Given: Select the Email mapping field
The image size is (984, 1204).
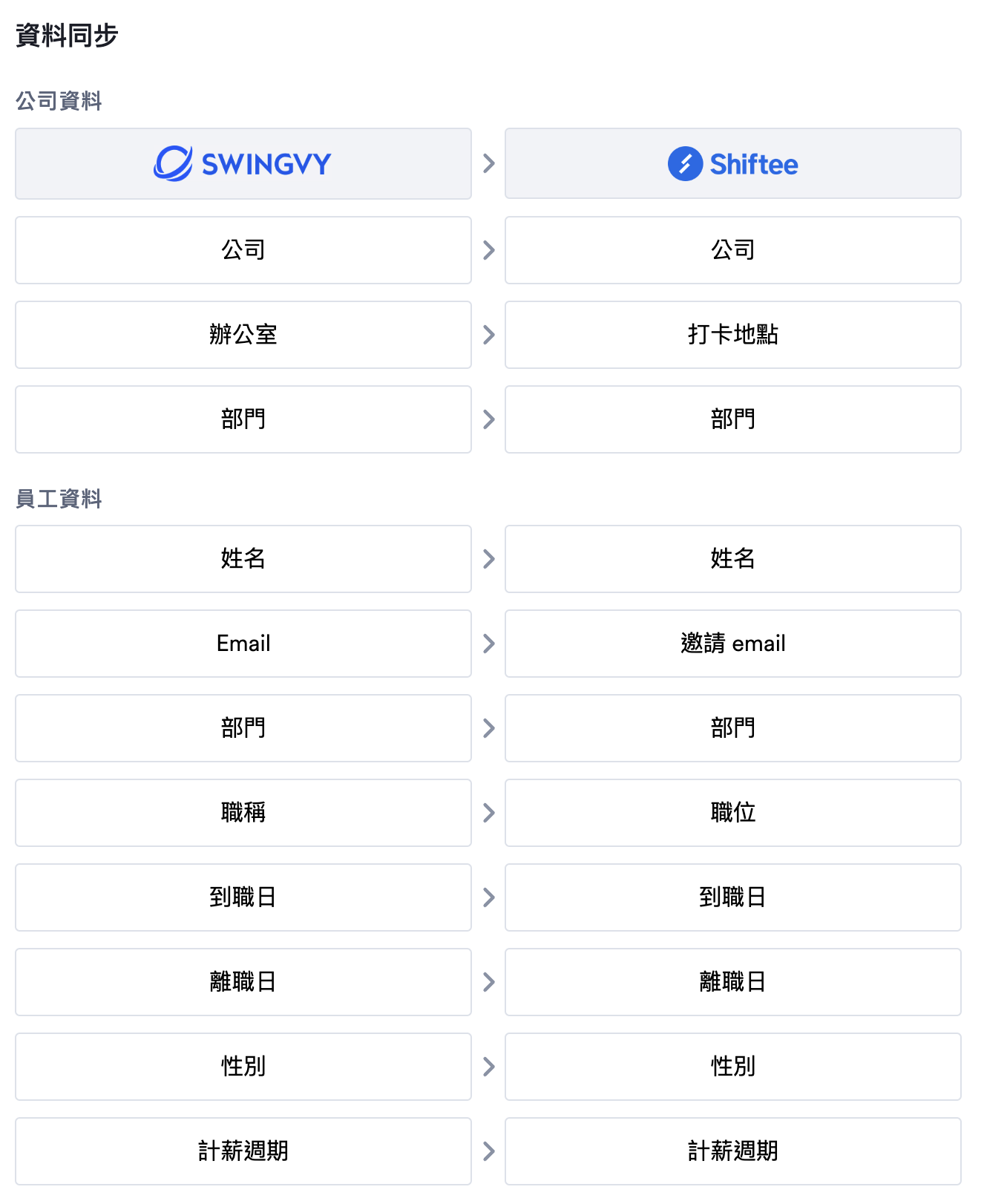Looking at the screenshot, I should 243,644.
